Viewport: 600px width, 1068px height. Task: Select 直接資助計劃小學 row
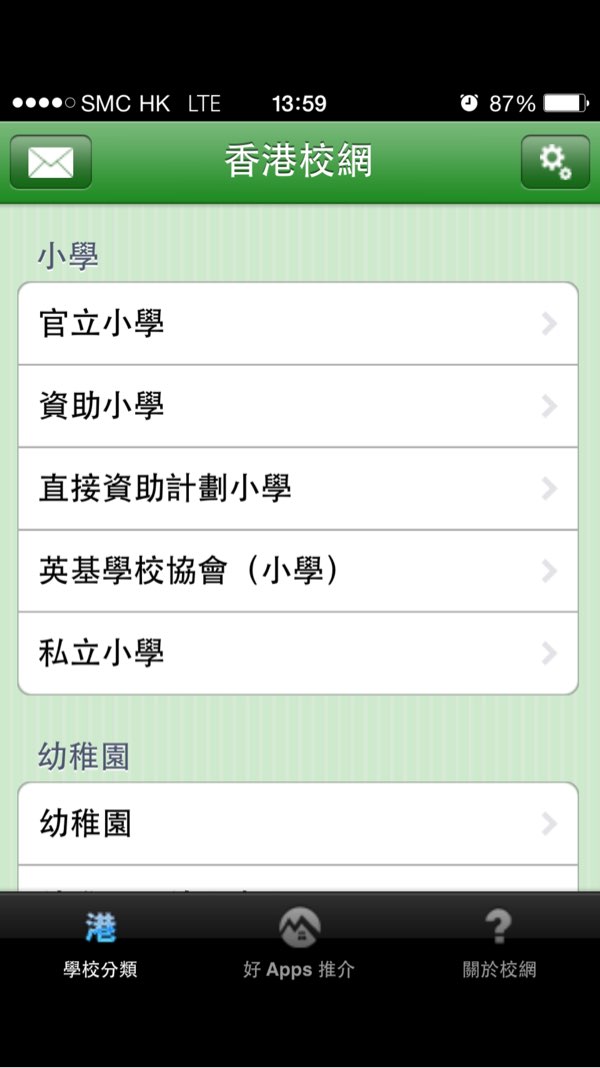tap(298, 489)
